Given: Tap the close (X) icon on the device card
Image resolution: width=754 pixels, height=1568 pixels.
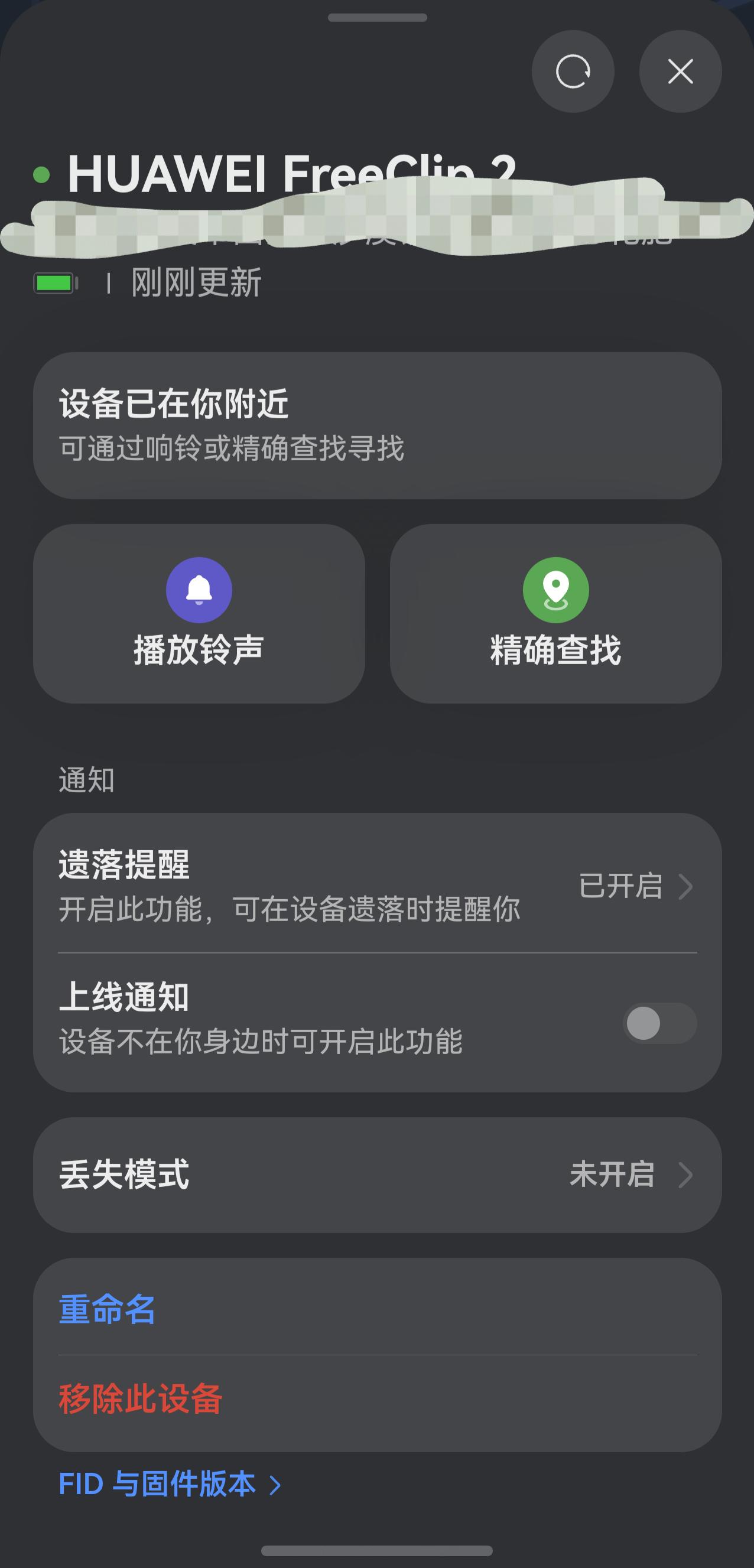Looking at the screenshot, I should tap(680, 71).
